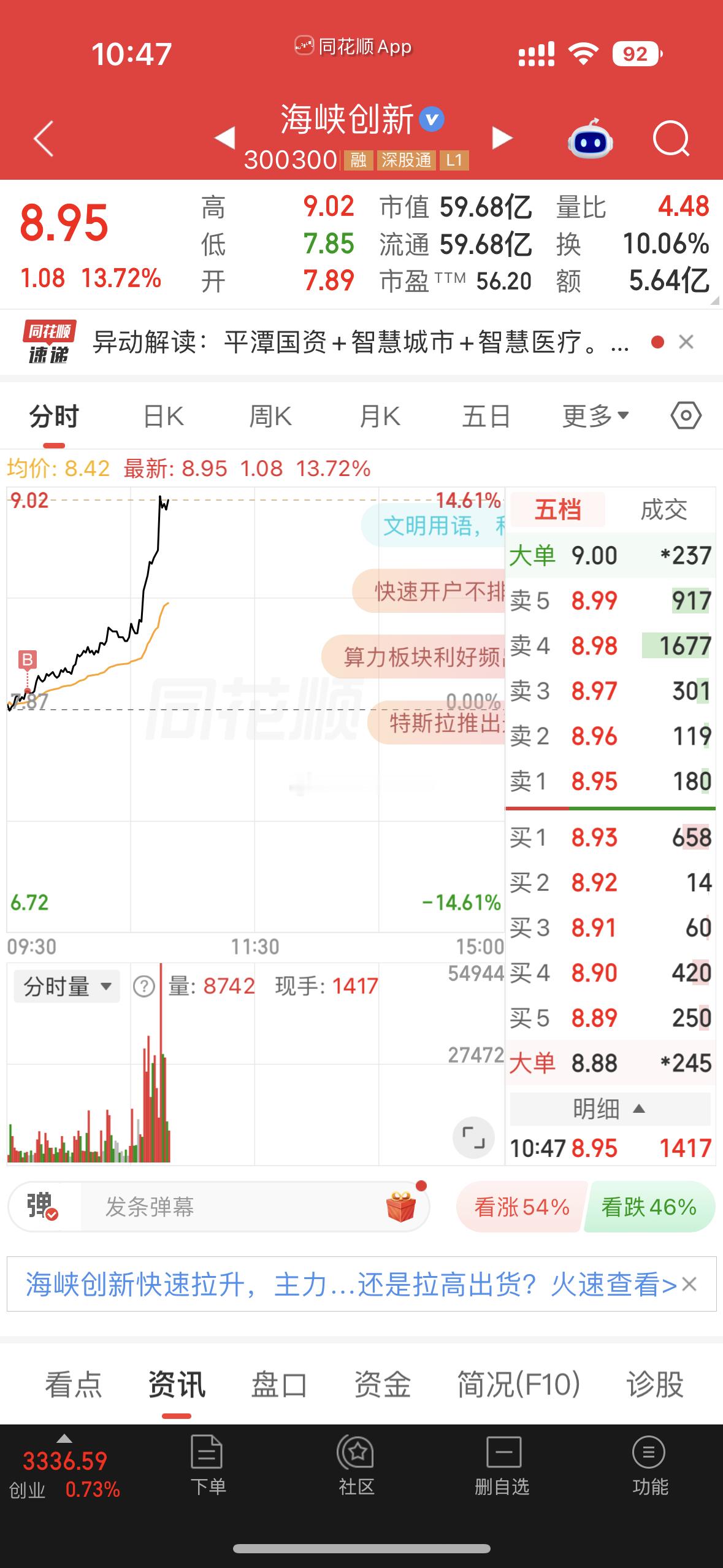This screenshot has width=723, height=1568.
Task: Switch to next stock with right arrow
Action: (502, 138)
